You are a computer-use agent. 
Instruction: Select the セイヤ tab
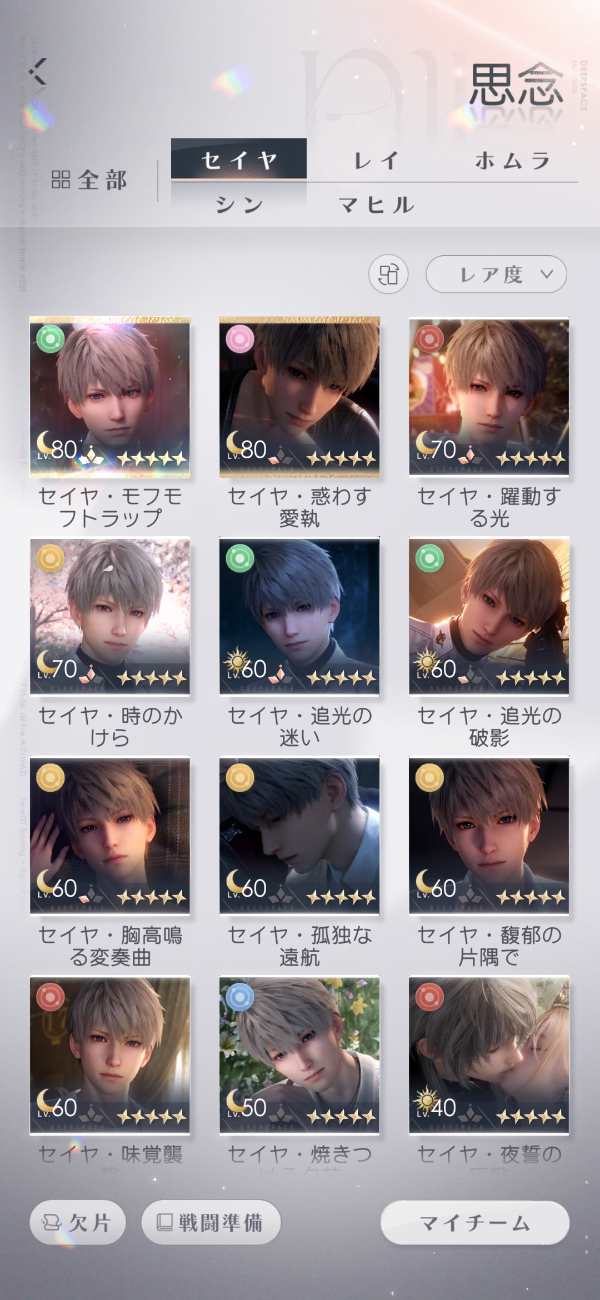239,160
